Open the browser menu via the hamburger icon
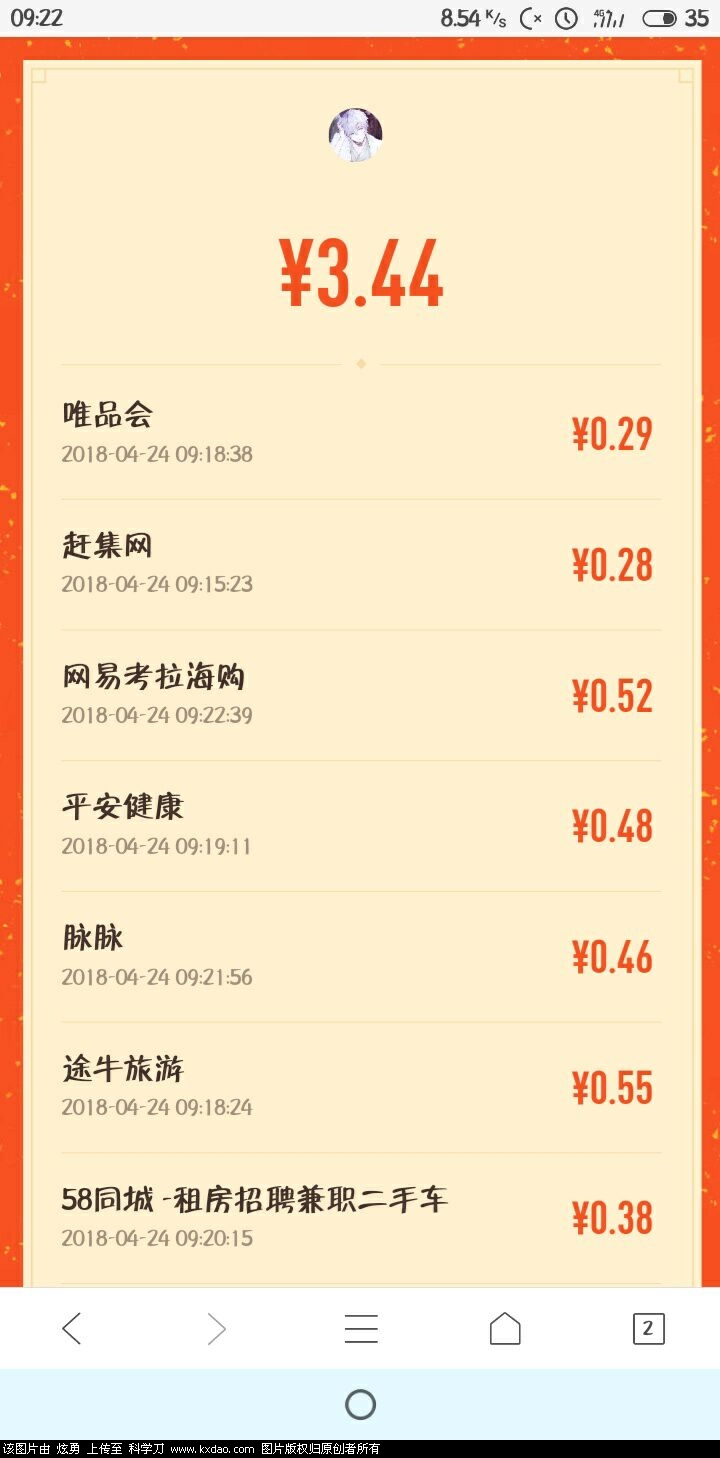720x1458 pixels. 360,1328
